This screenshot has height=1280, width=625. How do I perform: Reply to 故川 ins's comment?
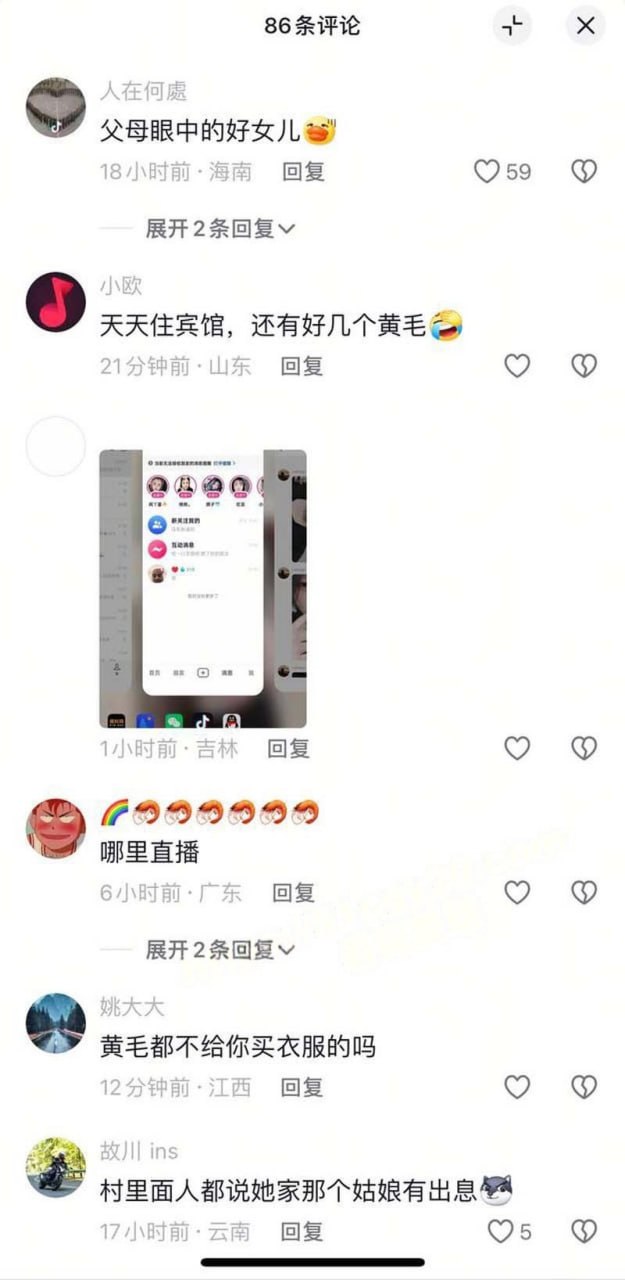point(301,1231)
